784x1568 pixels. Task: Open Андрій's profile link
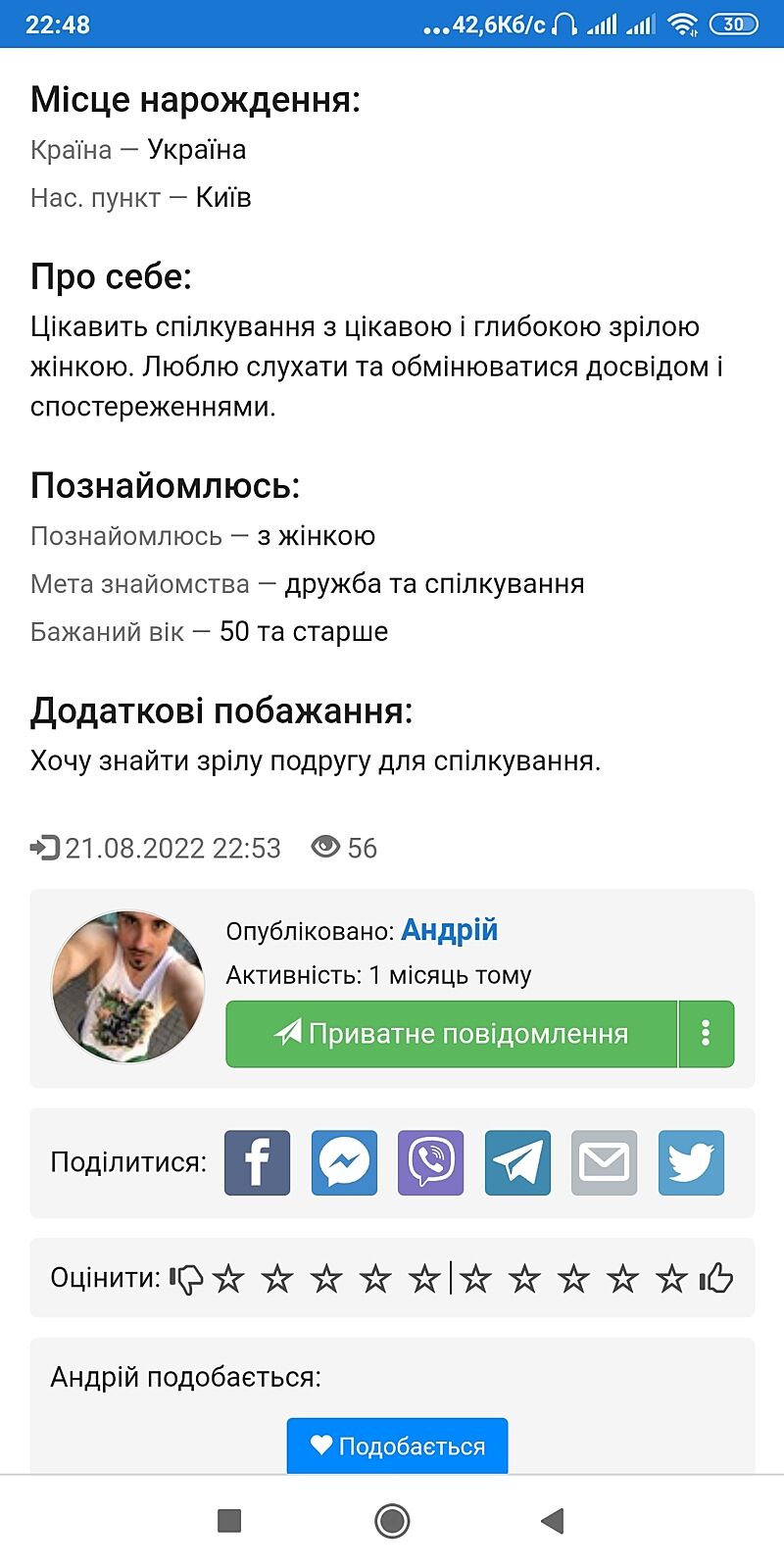point(449,930)
